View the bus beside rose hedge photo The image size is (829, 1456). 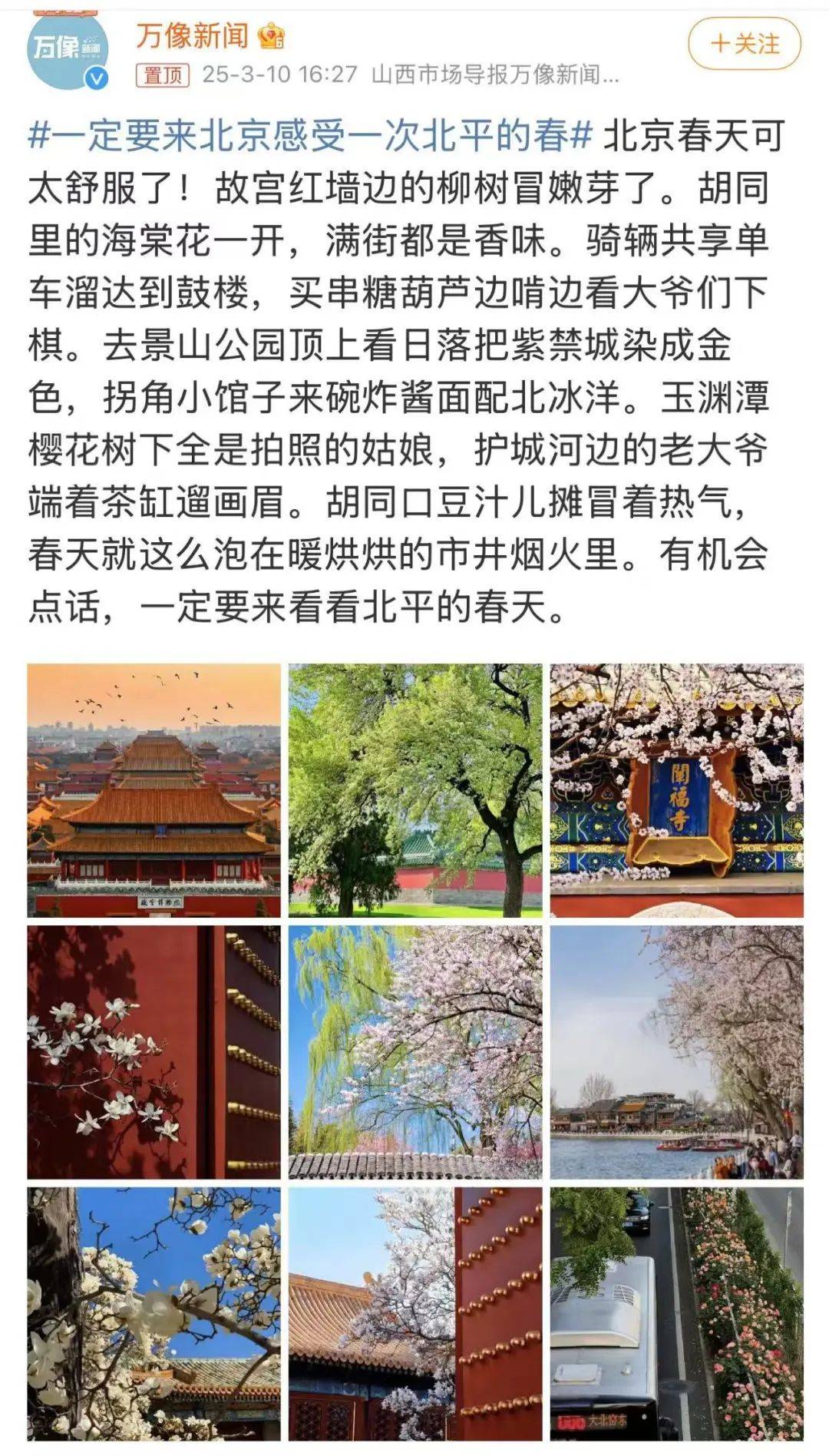(x=676, y=1314)
